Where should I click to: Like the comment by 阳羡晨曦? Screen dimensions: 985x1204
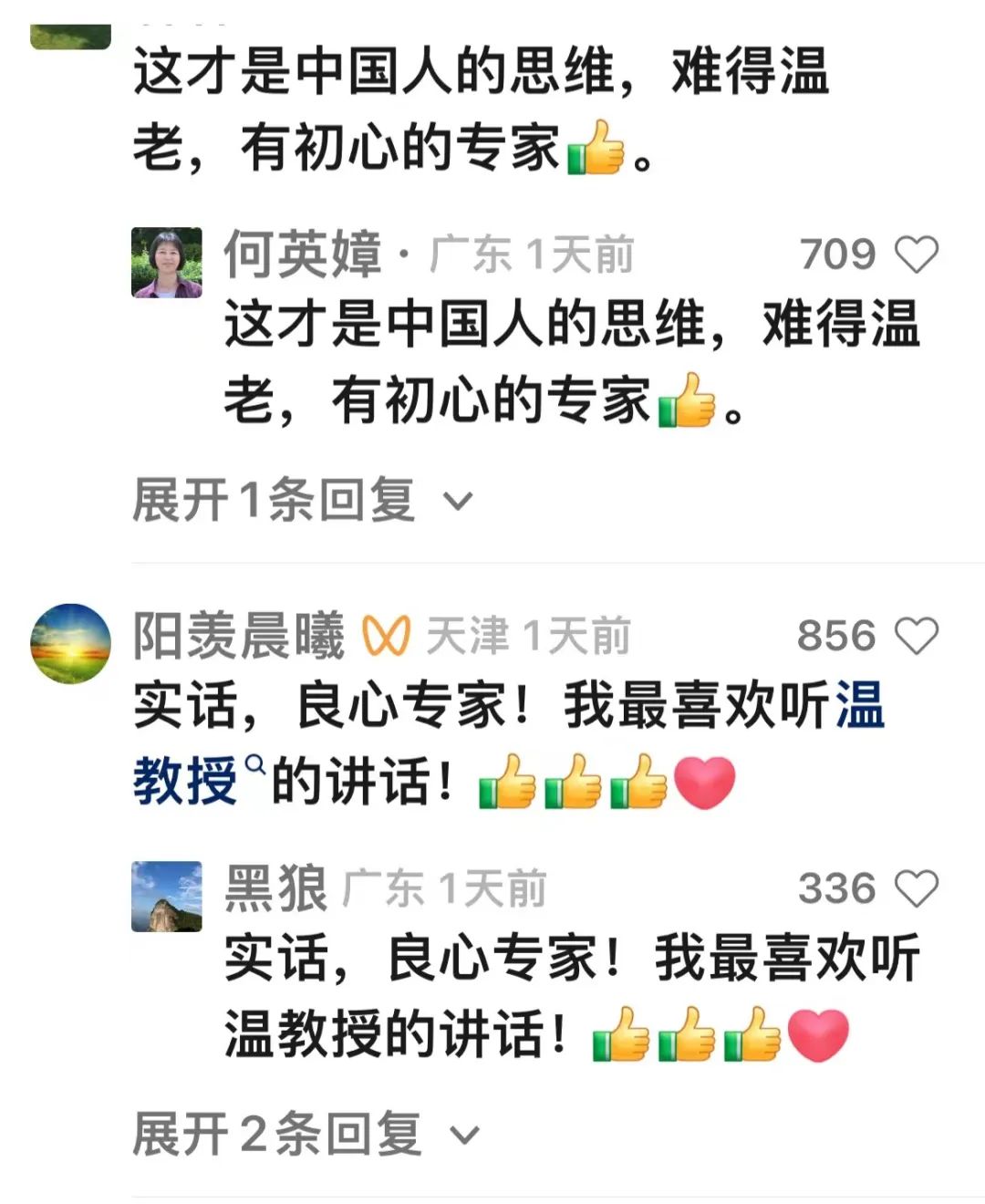point(916,636)
